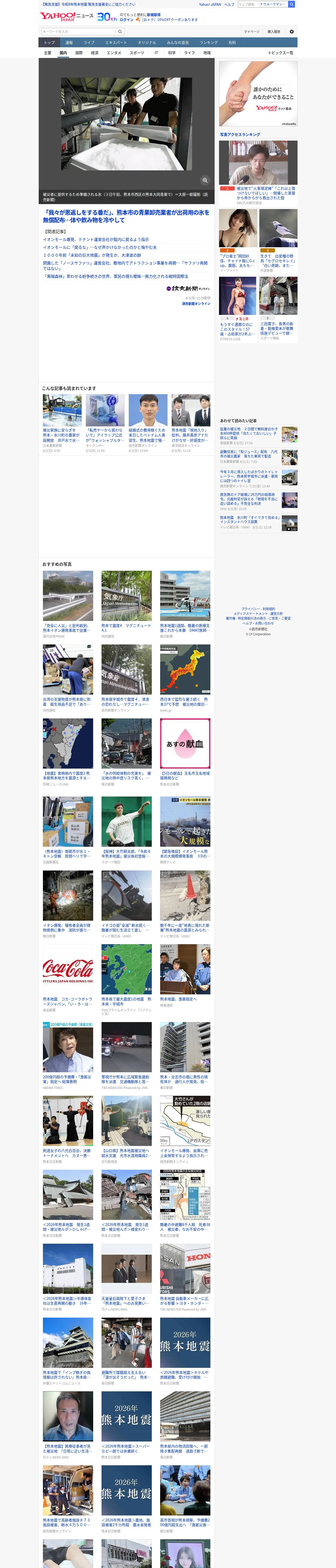Image resolution: width=336 pixels, height=1568 pixels.
Task: Open the ランキング tab
Action: point(209,43)
